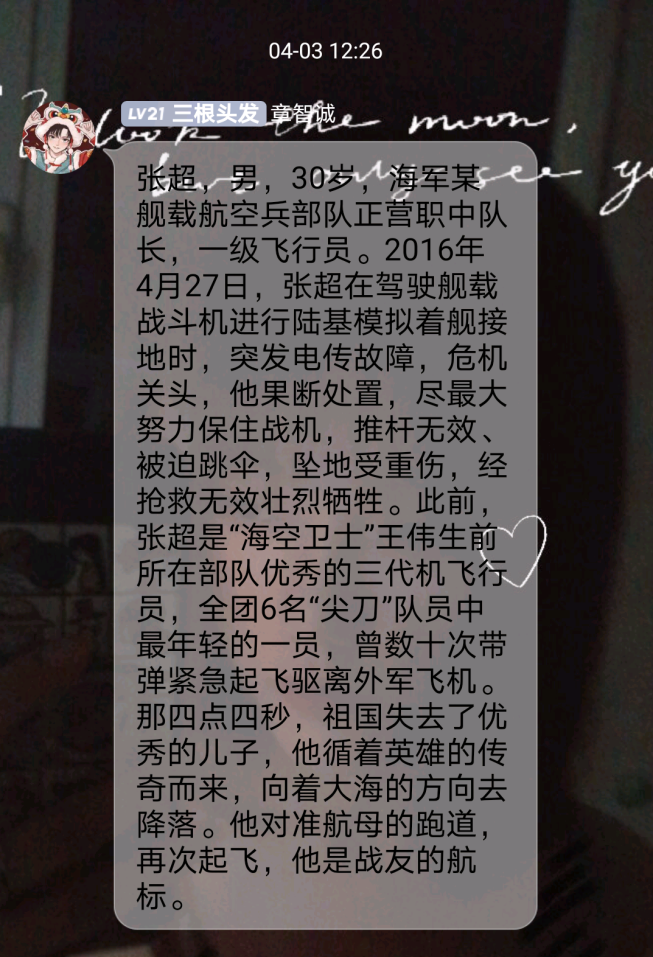Open 章智诚's profile avatar
The width and height of the screenshot is (653, 957).
pos(62,136)
